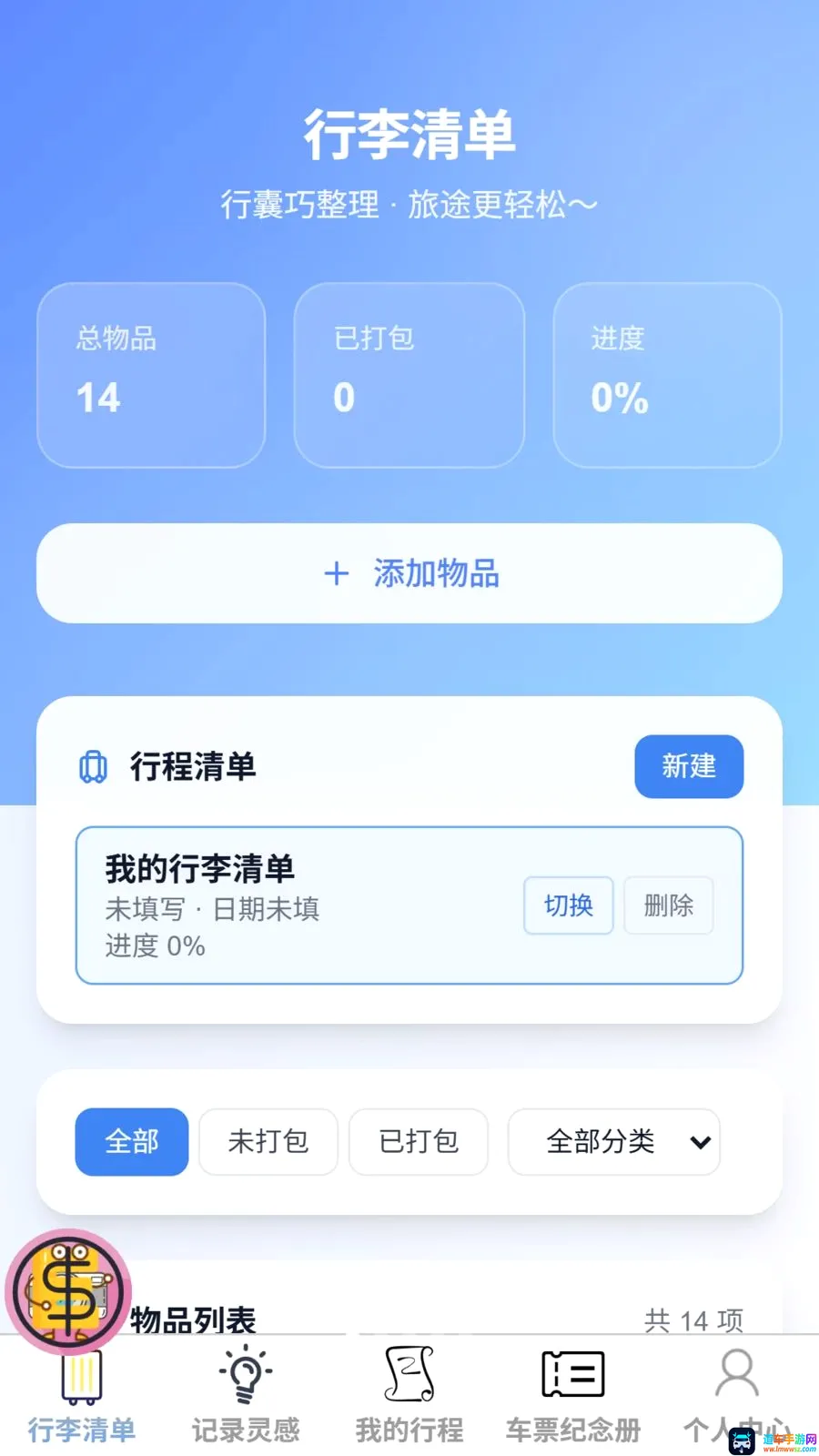819x1456 pixels.
Task: Delete 我的行李清单 with 删除
Action: point(669,905)
